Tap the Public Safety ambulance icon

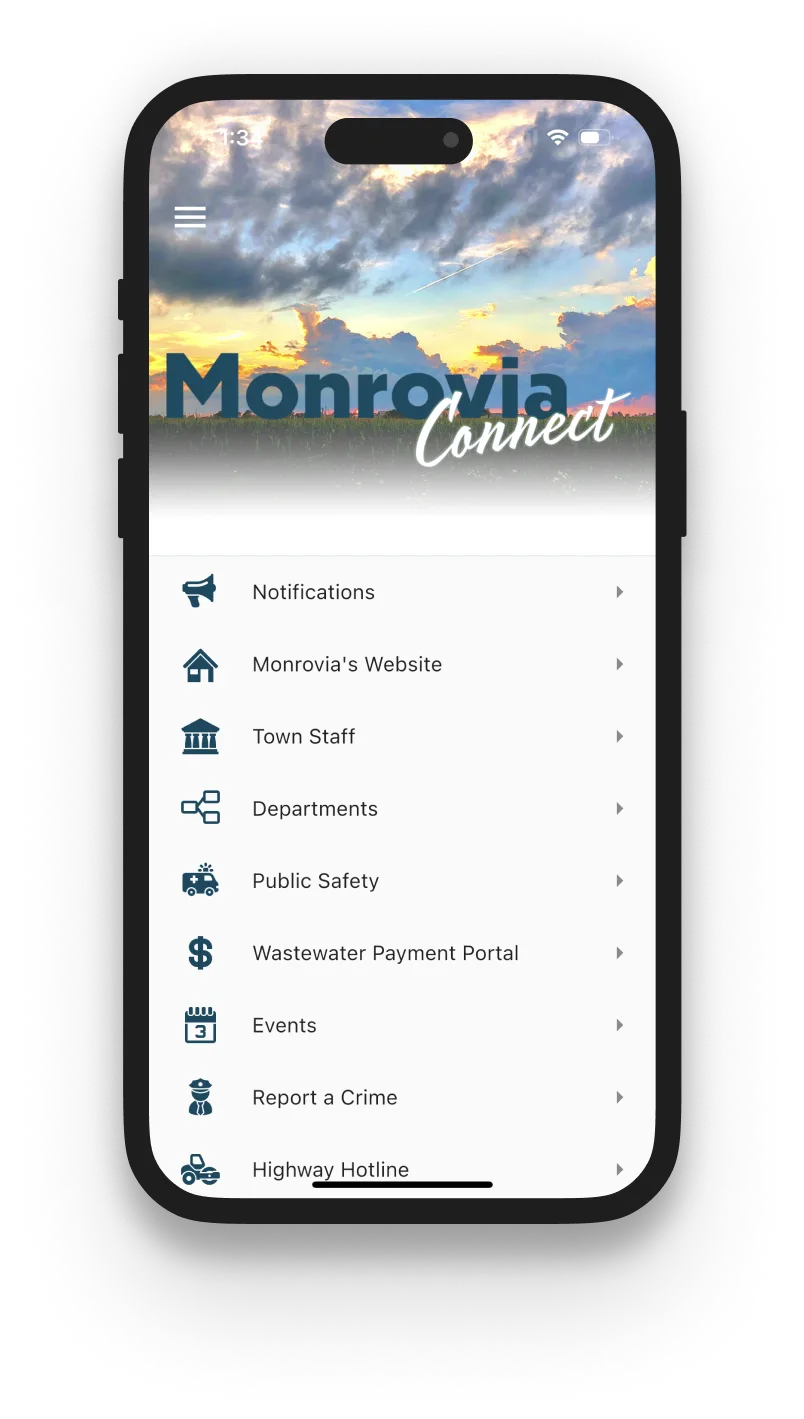[199, 880]
